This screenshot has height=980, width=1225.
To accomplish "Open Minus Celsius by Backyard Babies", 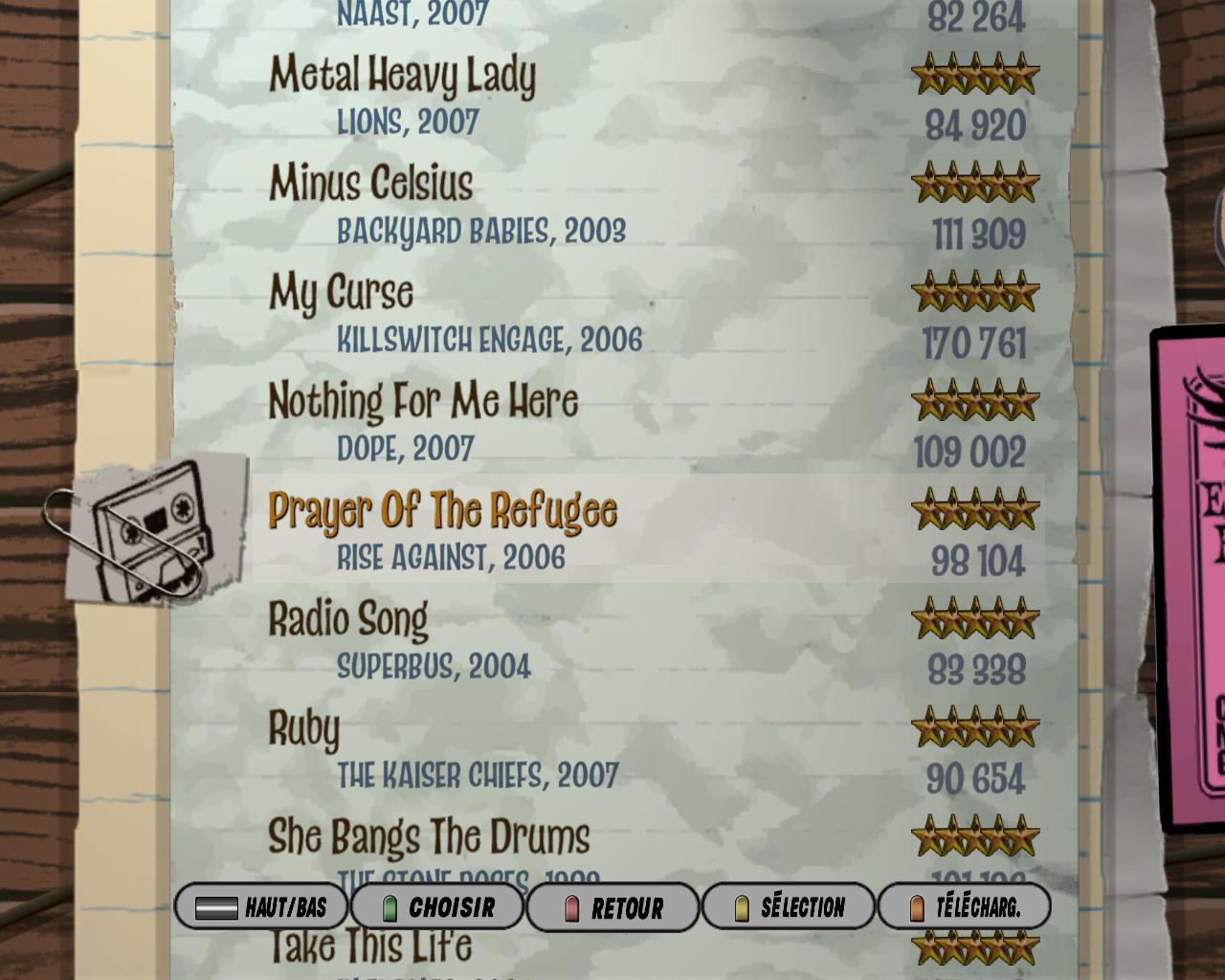I will [x=371, y=185].
